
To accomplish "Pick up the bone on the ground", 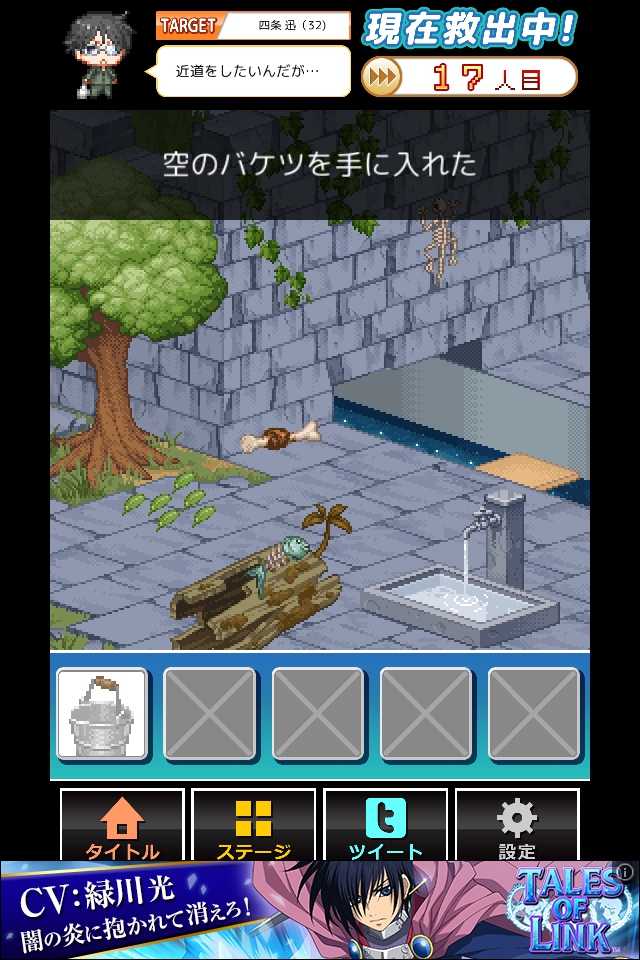I will (281, 437).
